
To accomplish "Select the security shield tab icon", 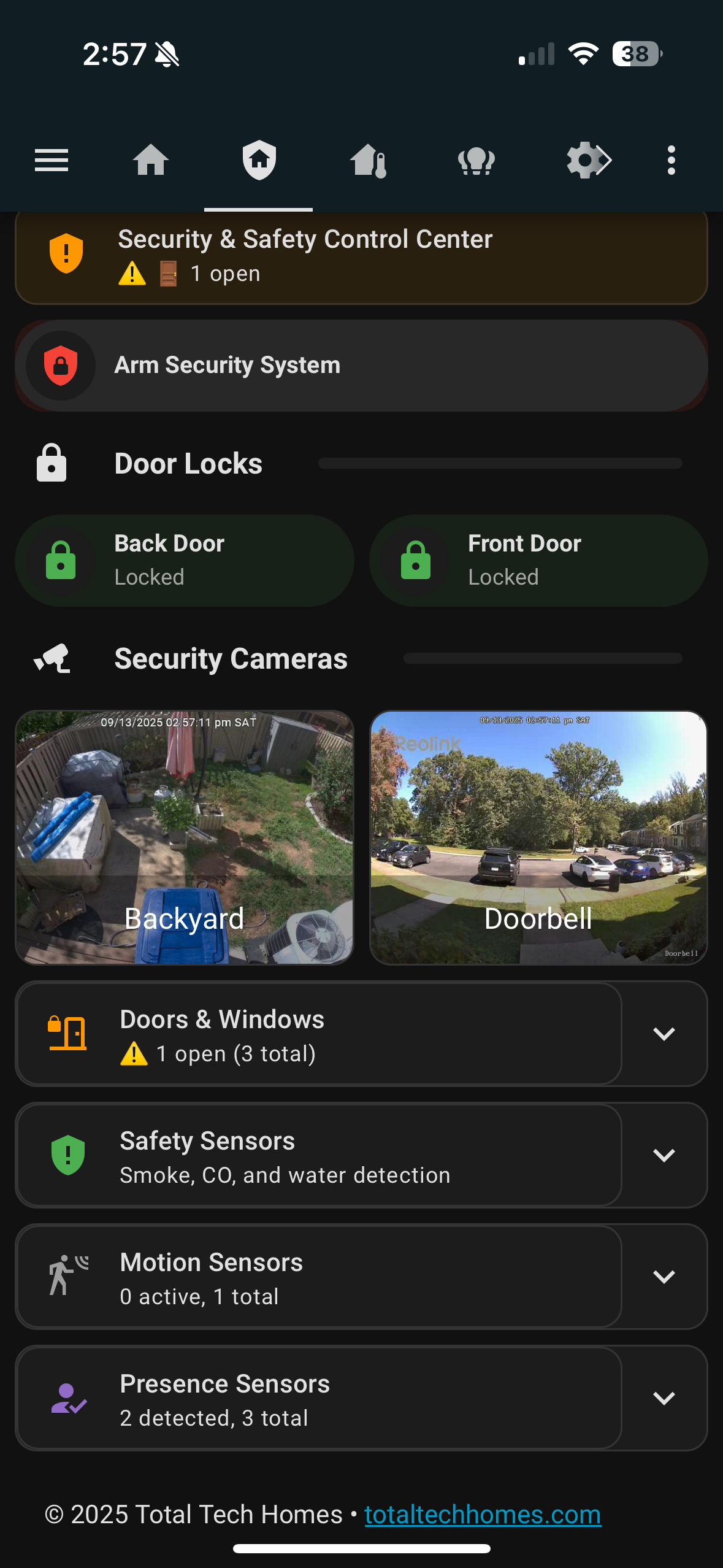I will 258,160.
